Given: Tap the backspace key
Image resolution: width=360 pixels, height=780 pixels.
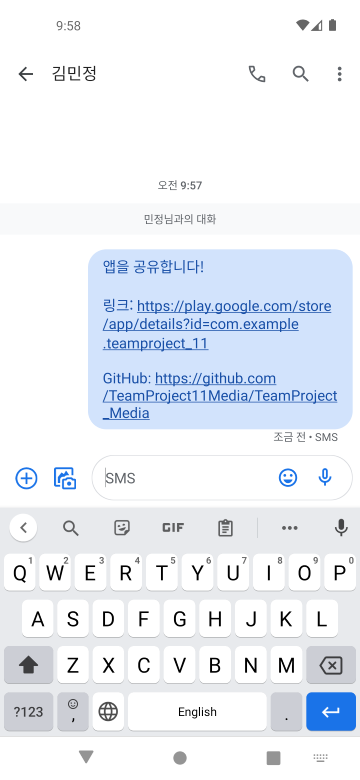Looking at the screenshot, I should pyautogui.click(x=331, y=665).
